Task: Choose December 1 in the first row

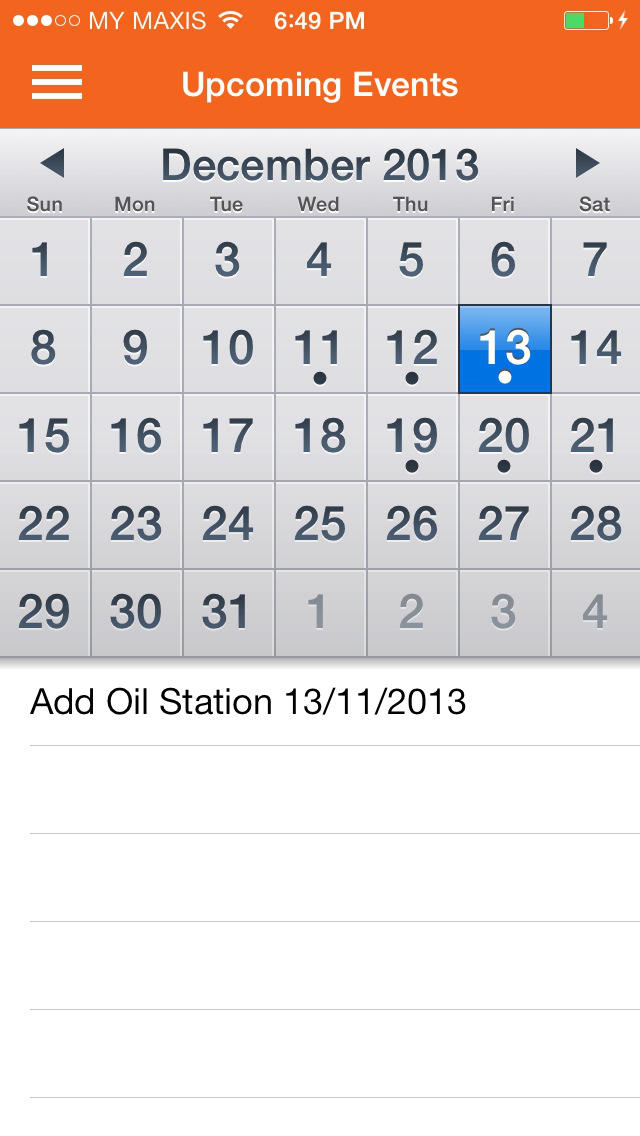Action: 45,262
